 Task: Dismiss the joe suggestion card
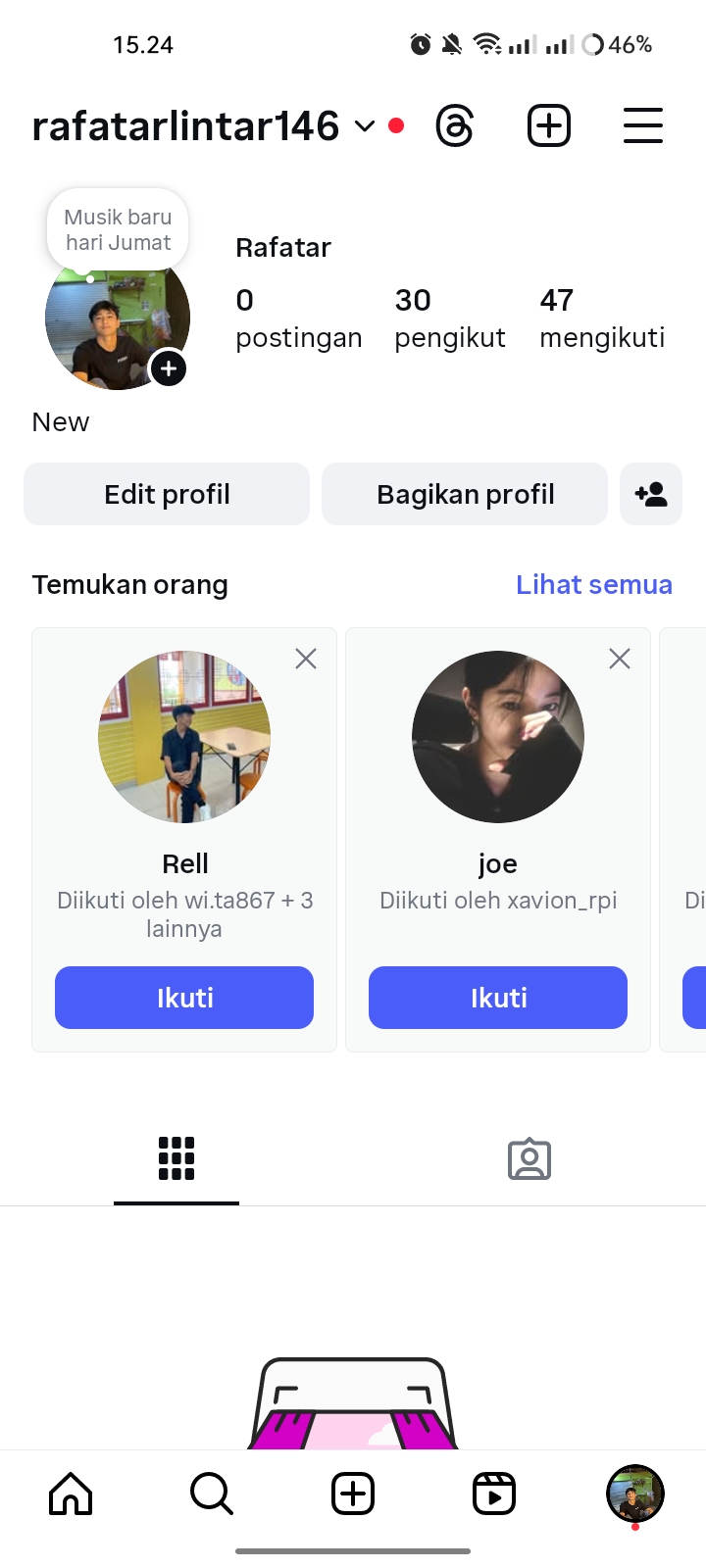pyautogui.click(x=620, y=659)
